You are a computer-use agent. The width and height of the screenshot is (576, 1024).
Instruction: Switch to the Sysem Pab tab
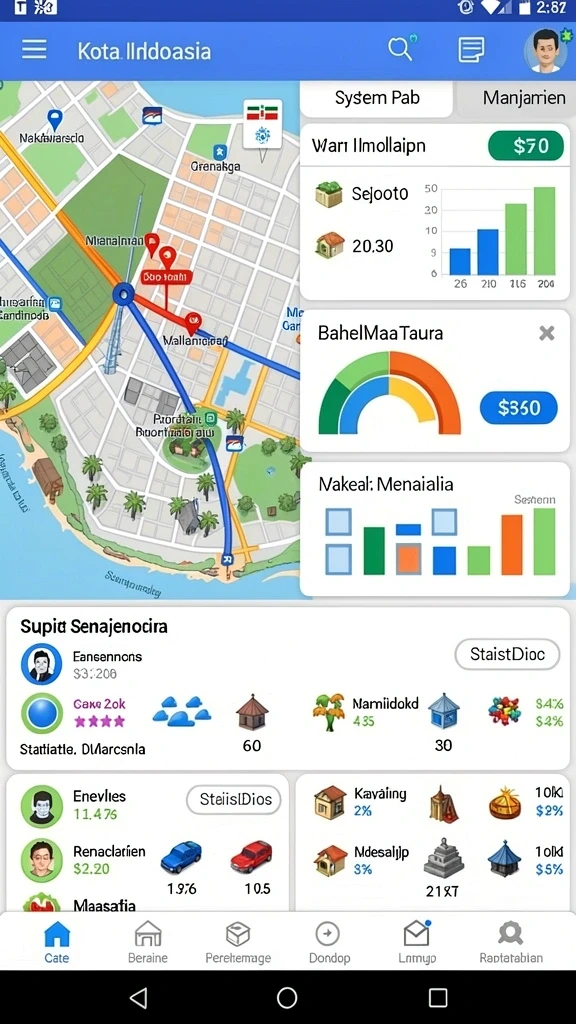(377, 99)
